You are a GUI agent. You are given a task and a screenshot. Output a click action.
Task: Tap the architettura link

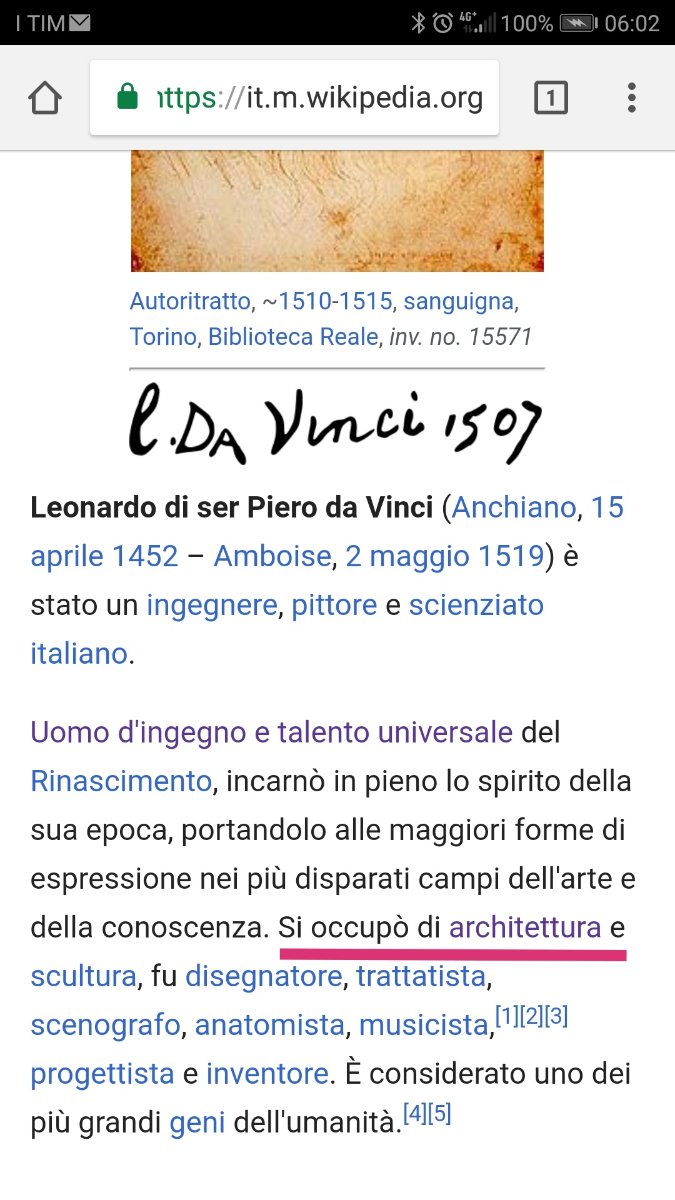pyautogui.click(x=525, y=928)
